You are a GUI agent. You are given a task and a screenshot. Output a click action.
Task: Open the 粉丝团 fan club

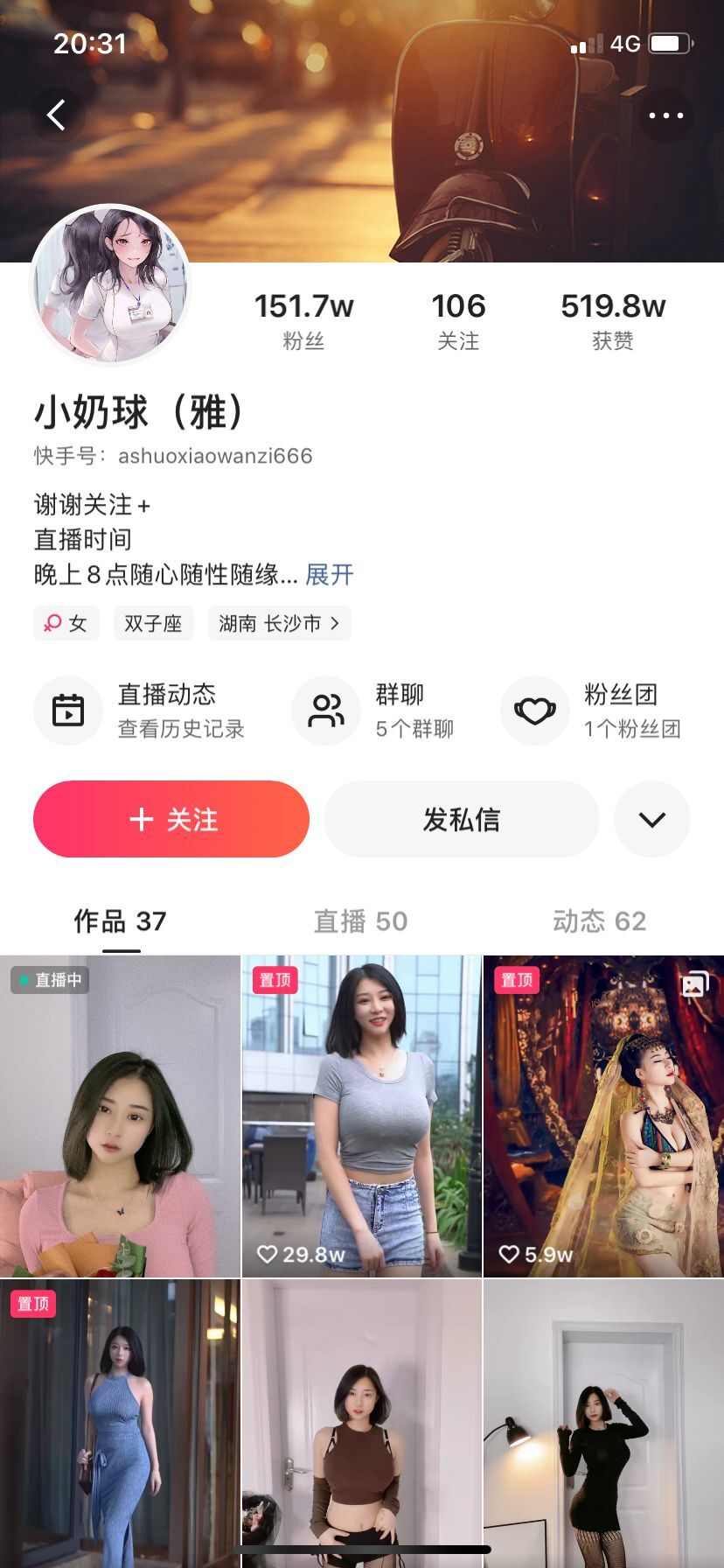coord(591,710)
